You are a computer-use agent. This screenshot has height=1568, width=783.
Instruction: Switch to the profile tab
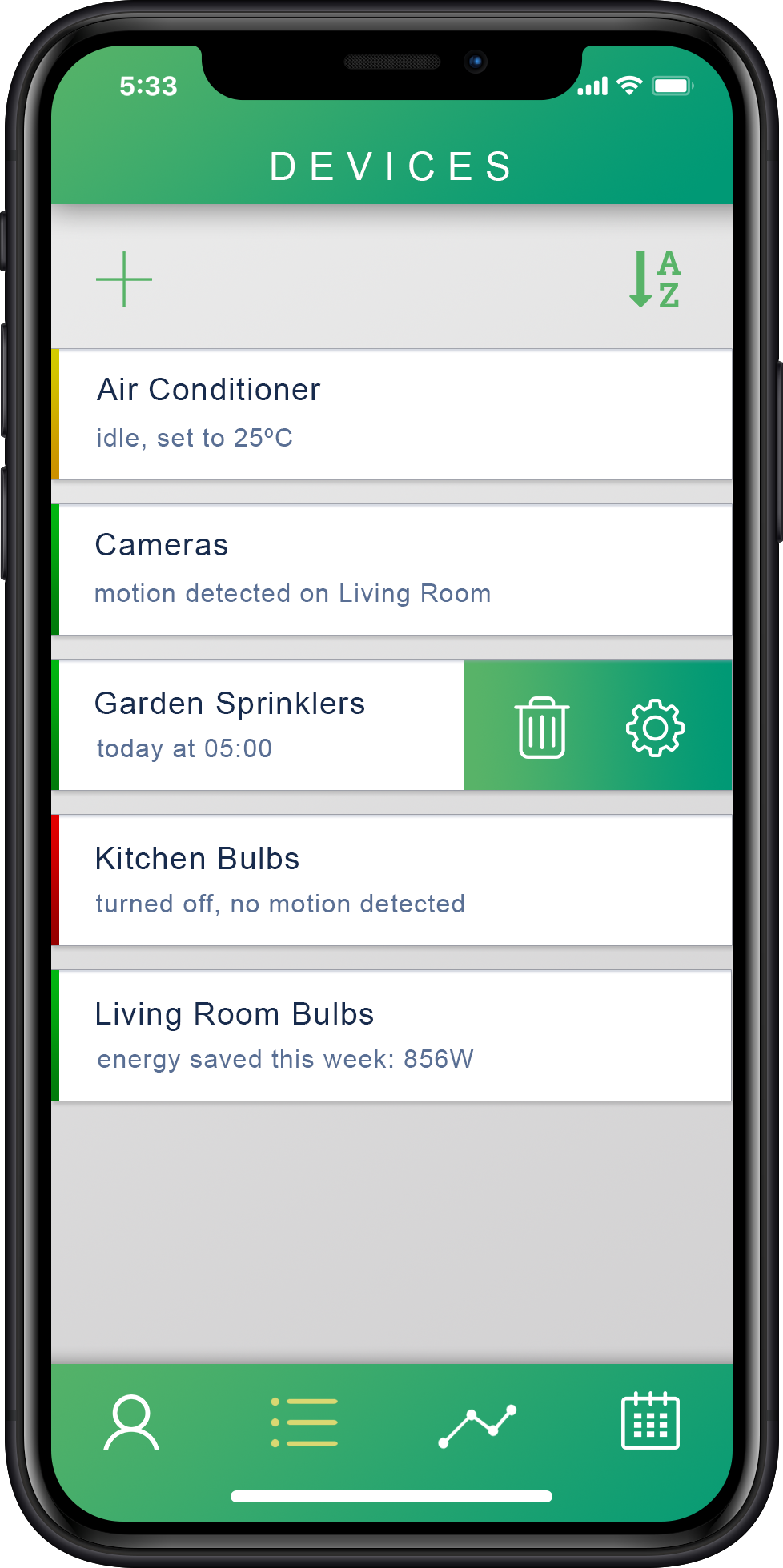tap(131, 1422)
